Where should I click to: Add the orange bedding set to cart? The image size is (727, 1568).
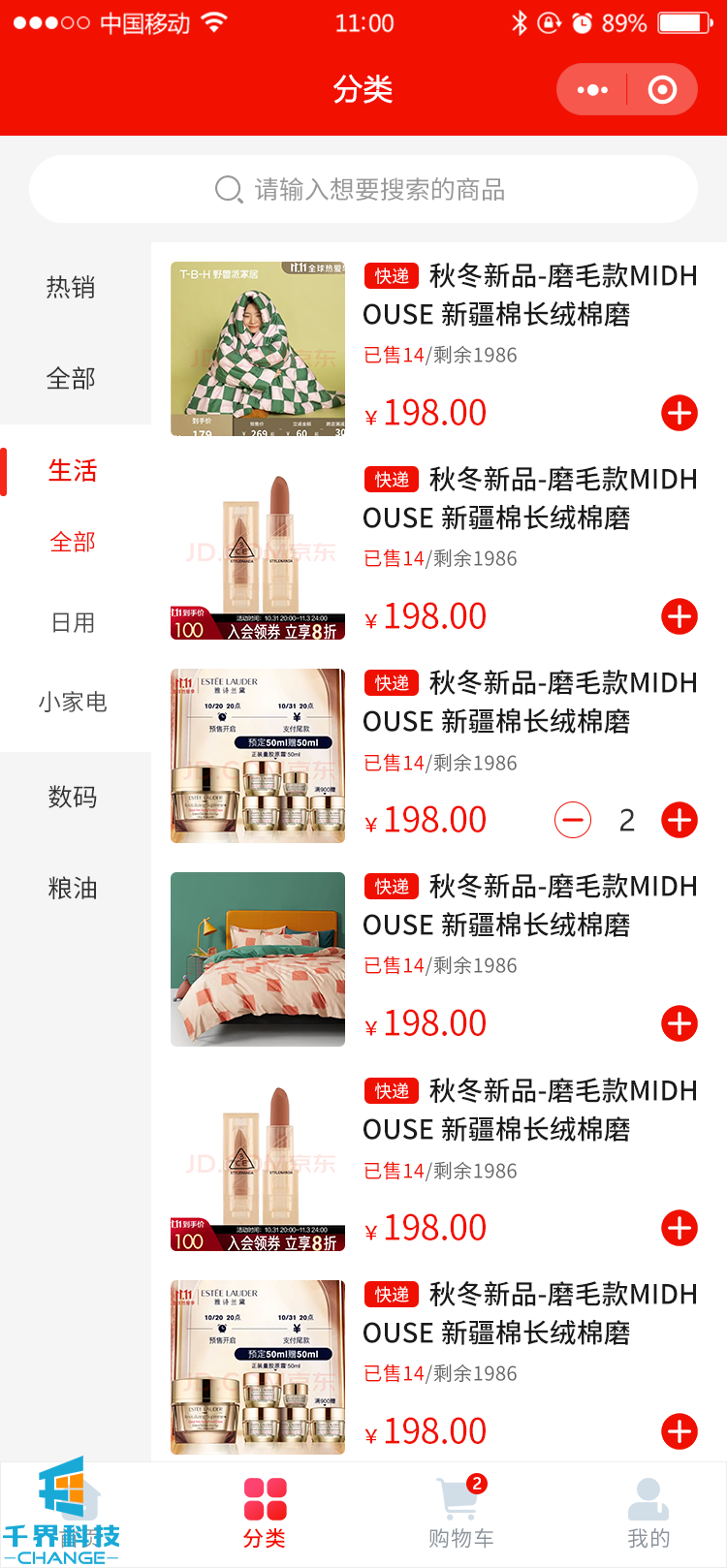point(680,1023)
